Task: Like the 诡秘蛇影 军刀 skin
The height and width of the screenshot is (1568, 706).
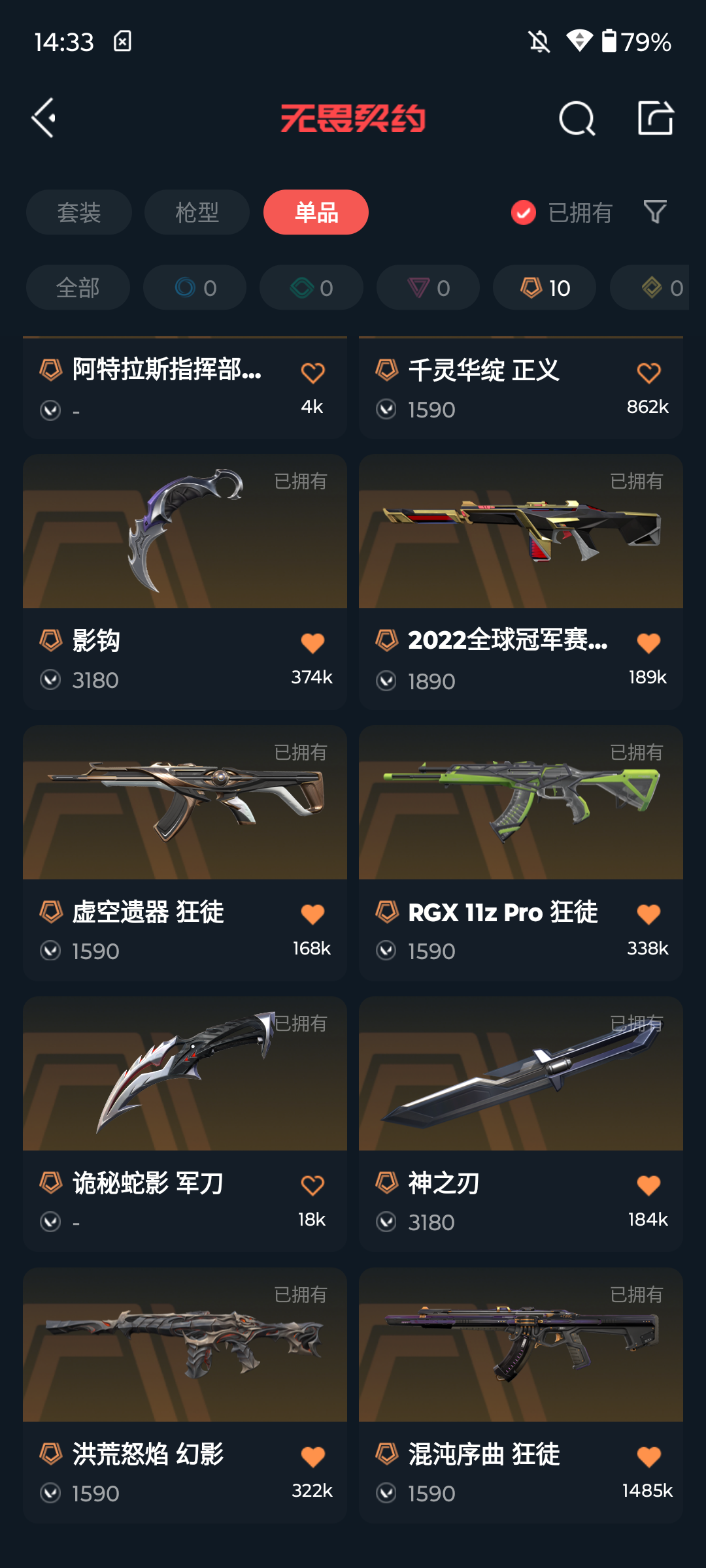Action: coord(312,1185)
